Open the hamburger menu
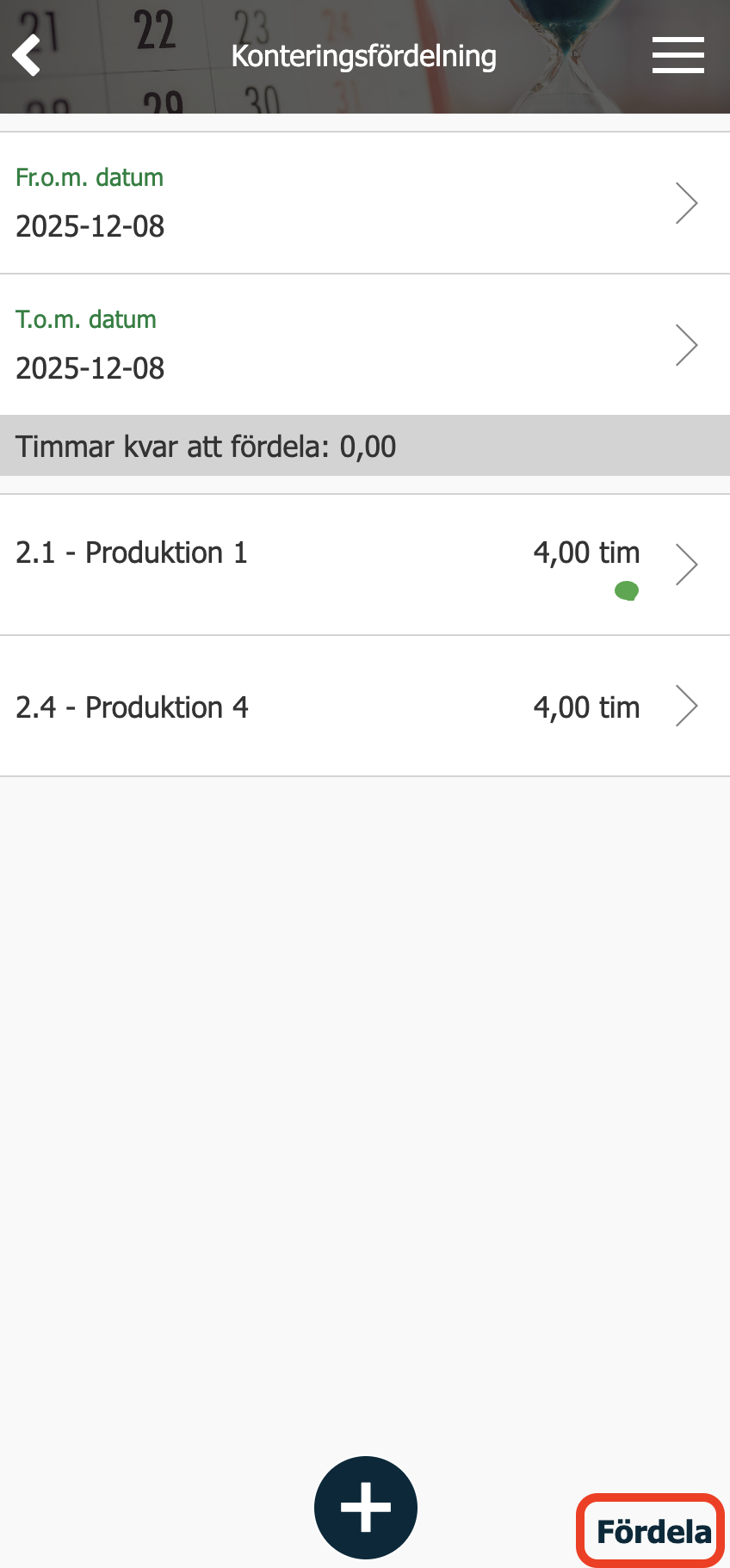 [x=677, y=56]
